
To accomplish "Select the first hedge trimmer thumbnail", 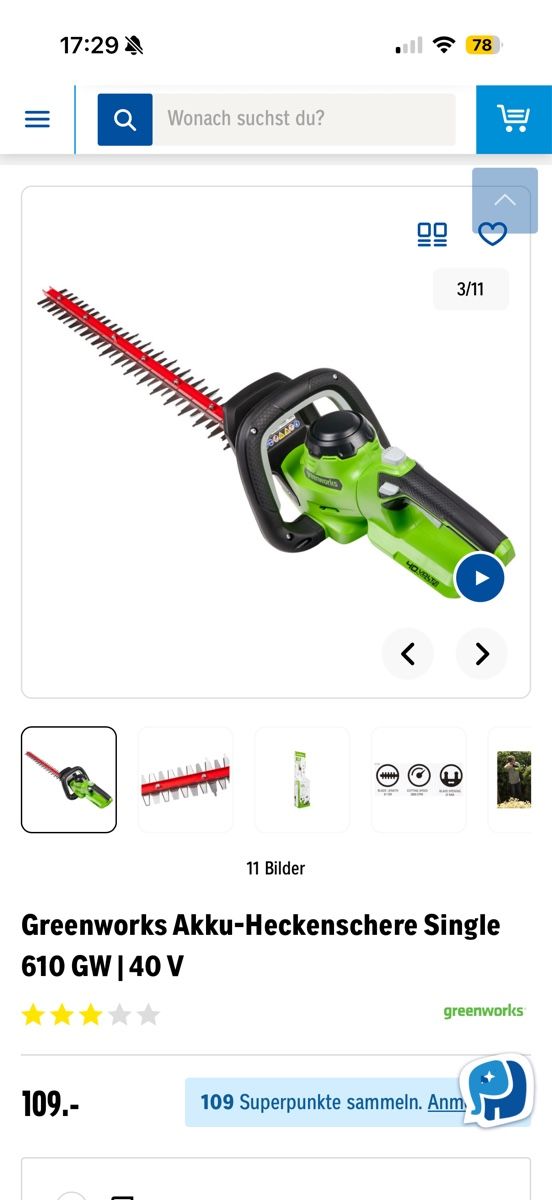I will pyautogui.click(x=69, y=780).
